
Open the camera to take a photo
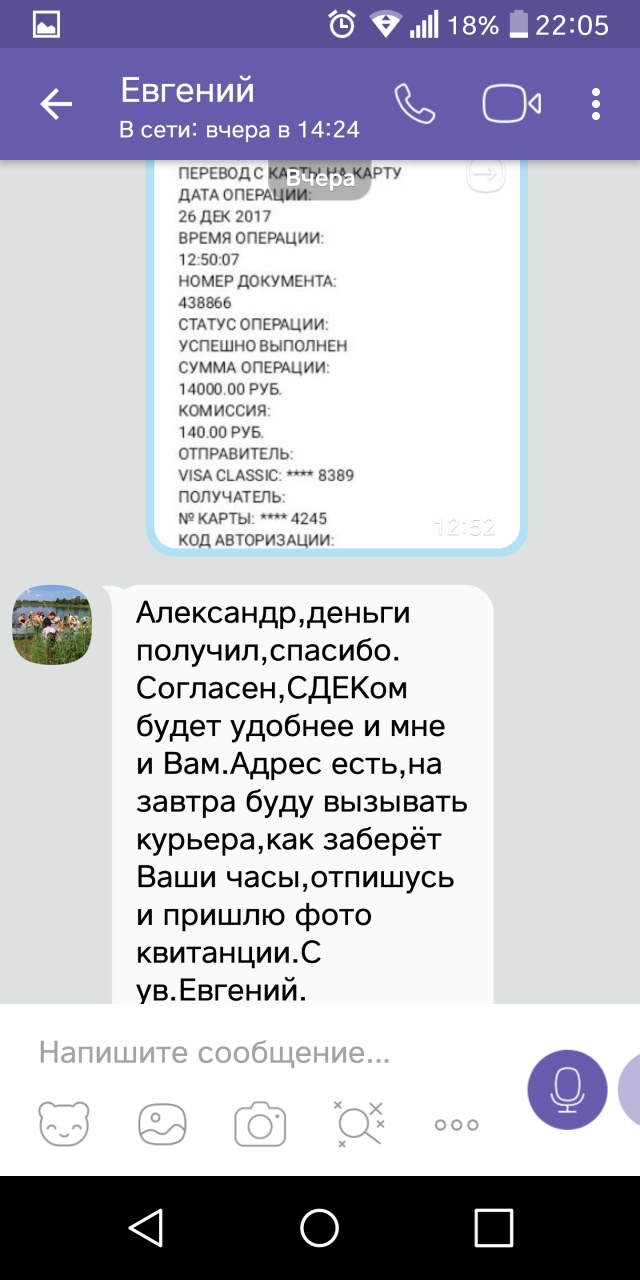coord(260,1124)
